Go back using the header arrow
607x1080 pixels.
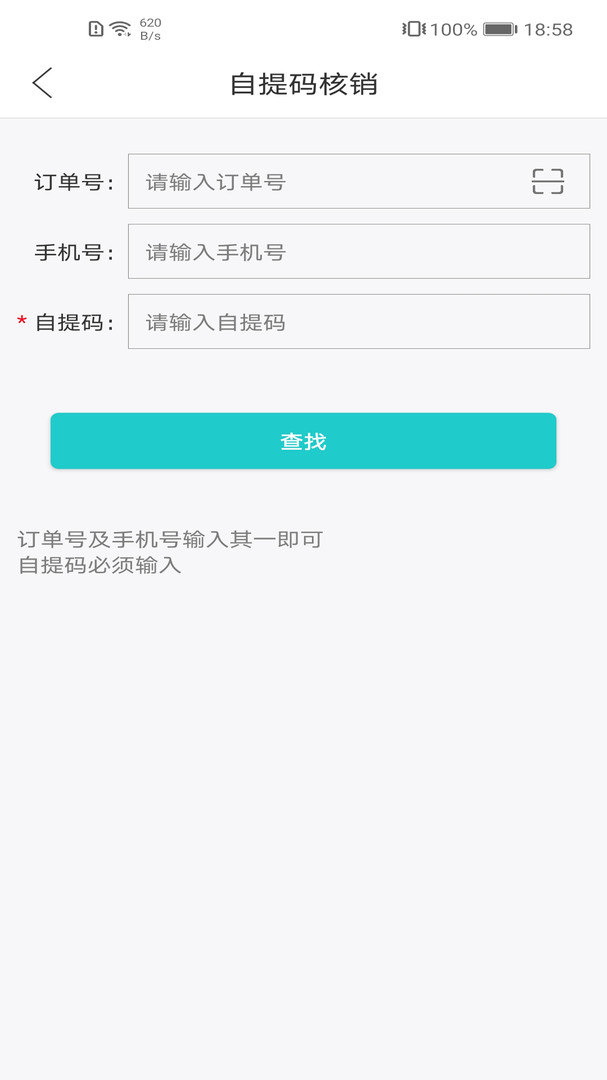42,83
